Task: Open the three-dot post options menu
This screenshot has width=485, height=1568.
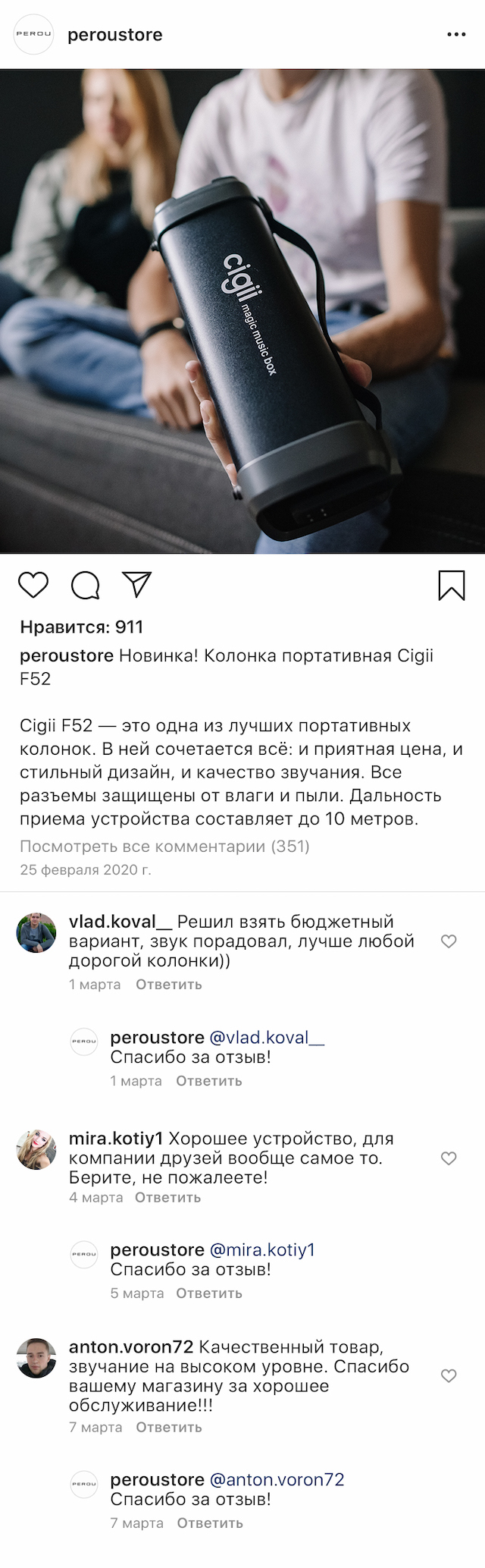Action: pos(456,35)
